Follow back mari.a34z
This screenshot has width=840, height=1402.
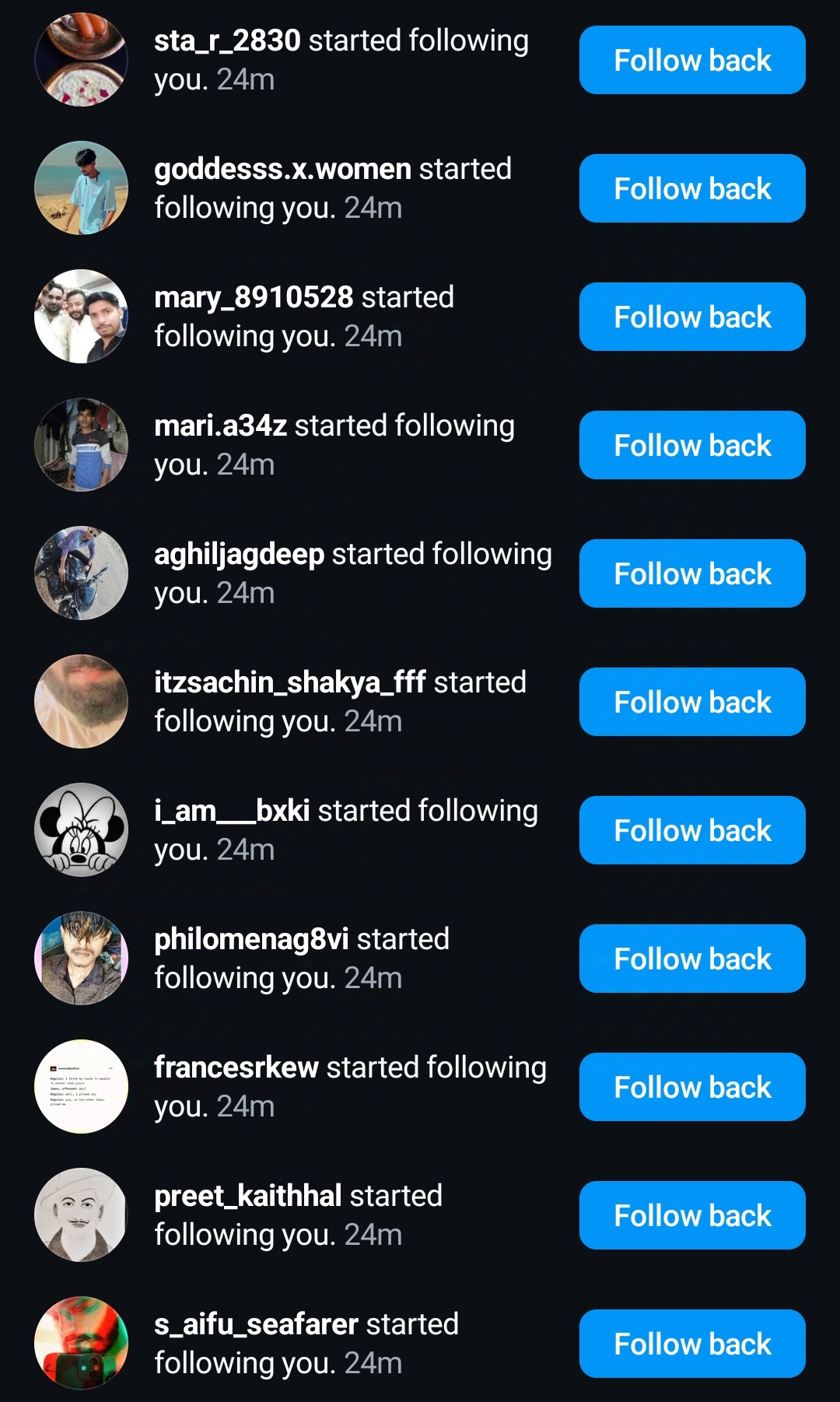click(x=692, y=445)
